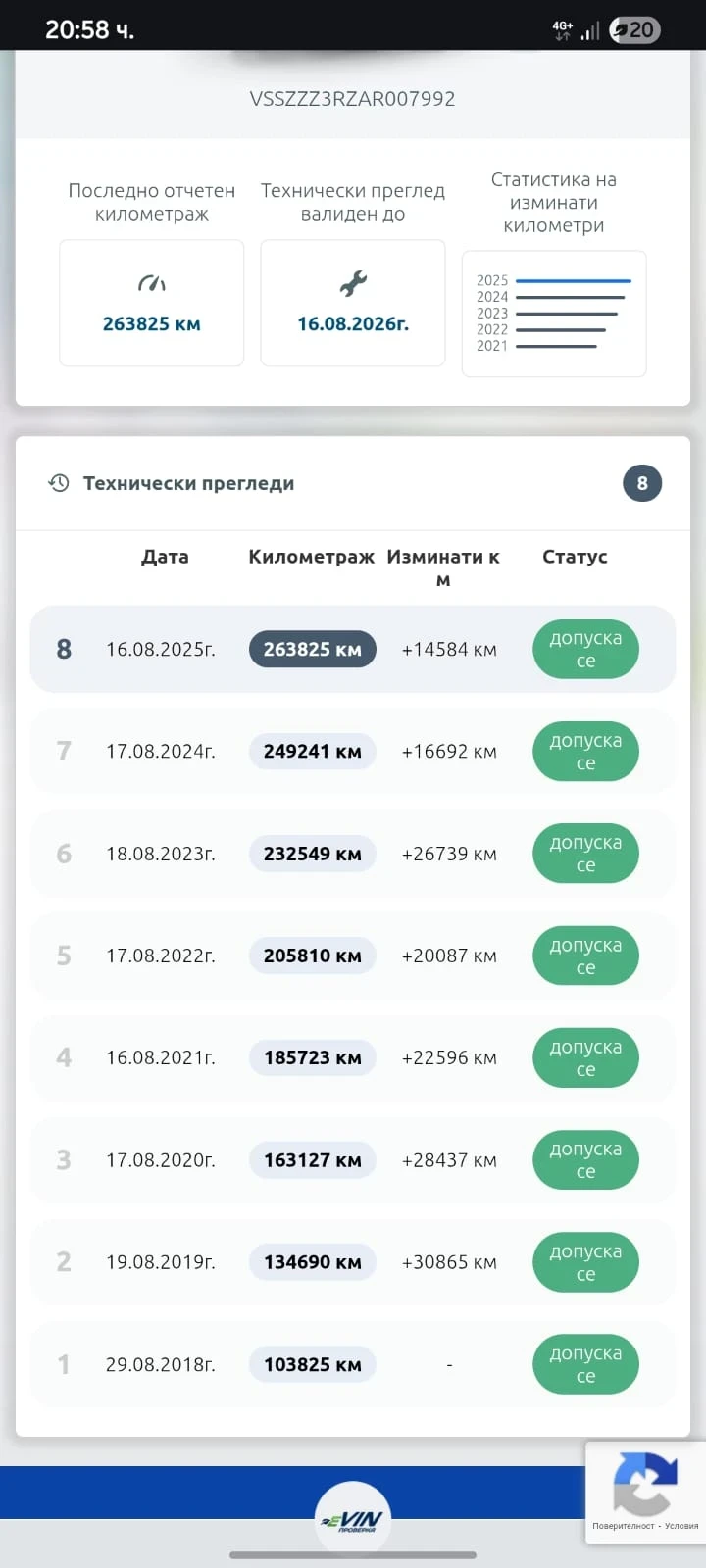Click the speedometer mileage icon

click(151, 284)
